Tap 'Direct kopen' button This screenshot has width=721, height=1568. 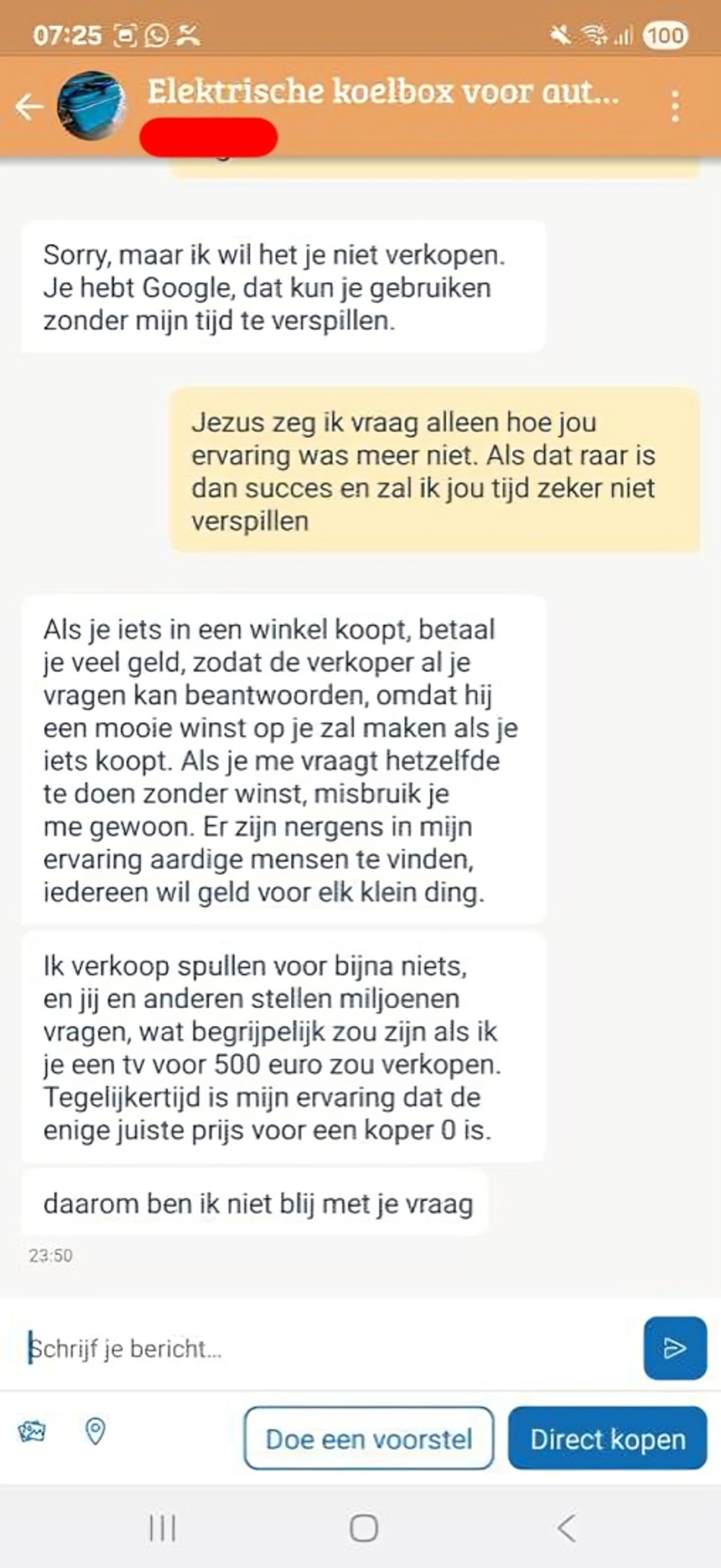pyautogui.click(x=607, y=1438)
